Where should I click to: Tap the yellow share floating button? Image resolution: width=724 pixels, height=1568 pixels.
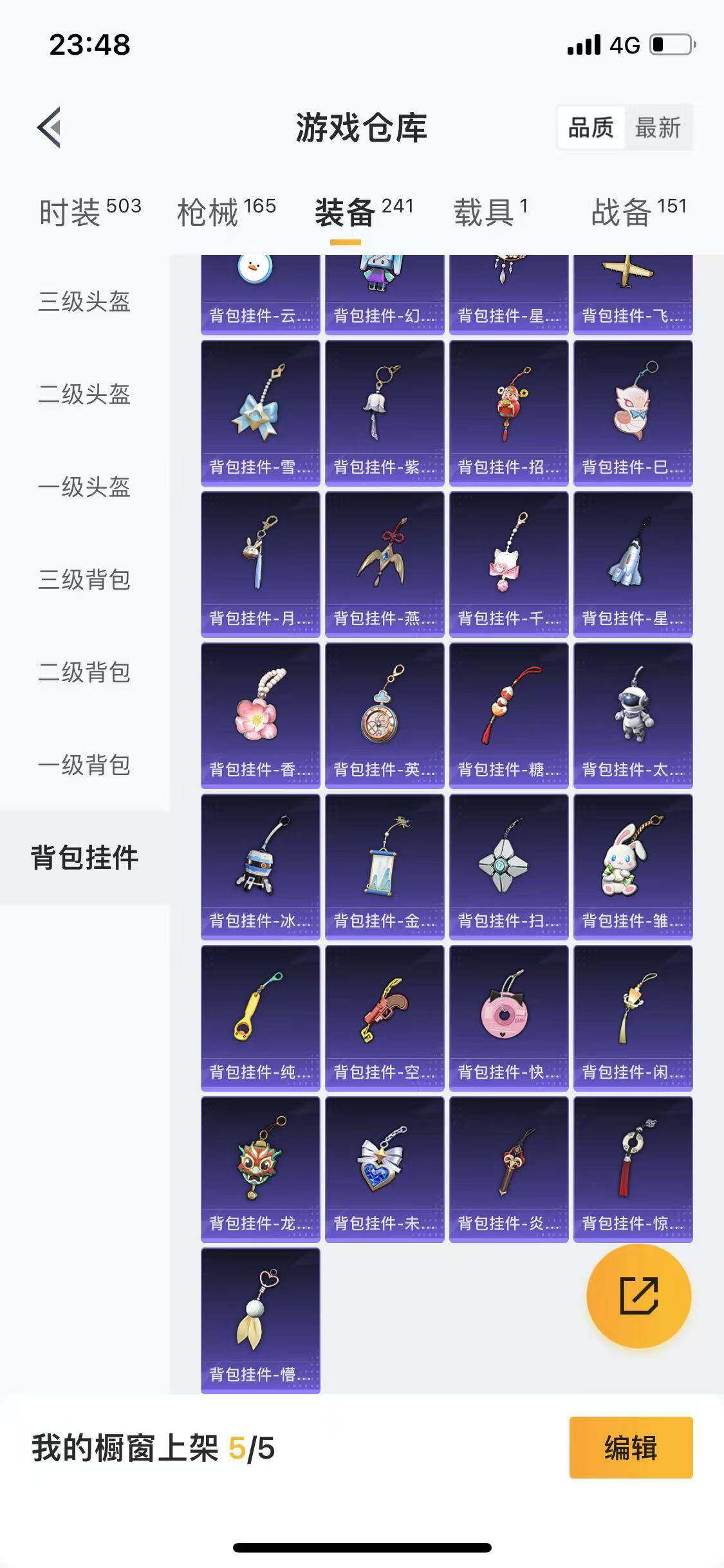(638, 1297)
